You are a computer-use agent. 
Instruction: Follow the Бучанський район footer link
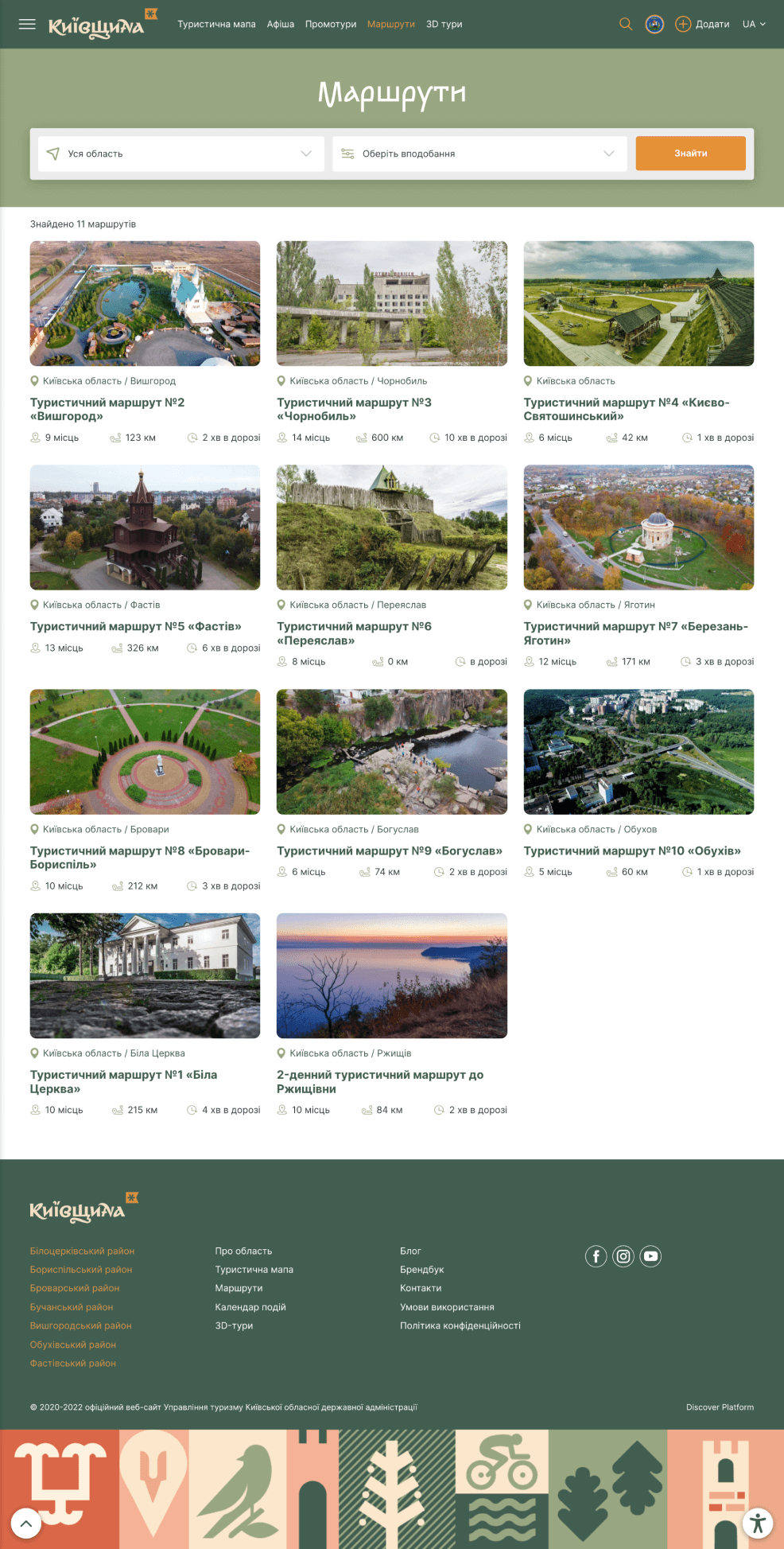pyautogui.click(x=72, y=1307)
